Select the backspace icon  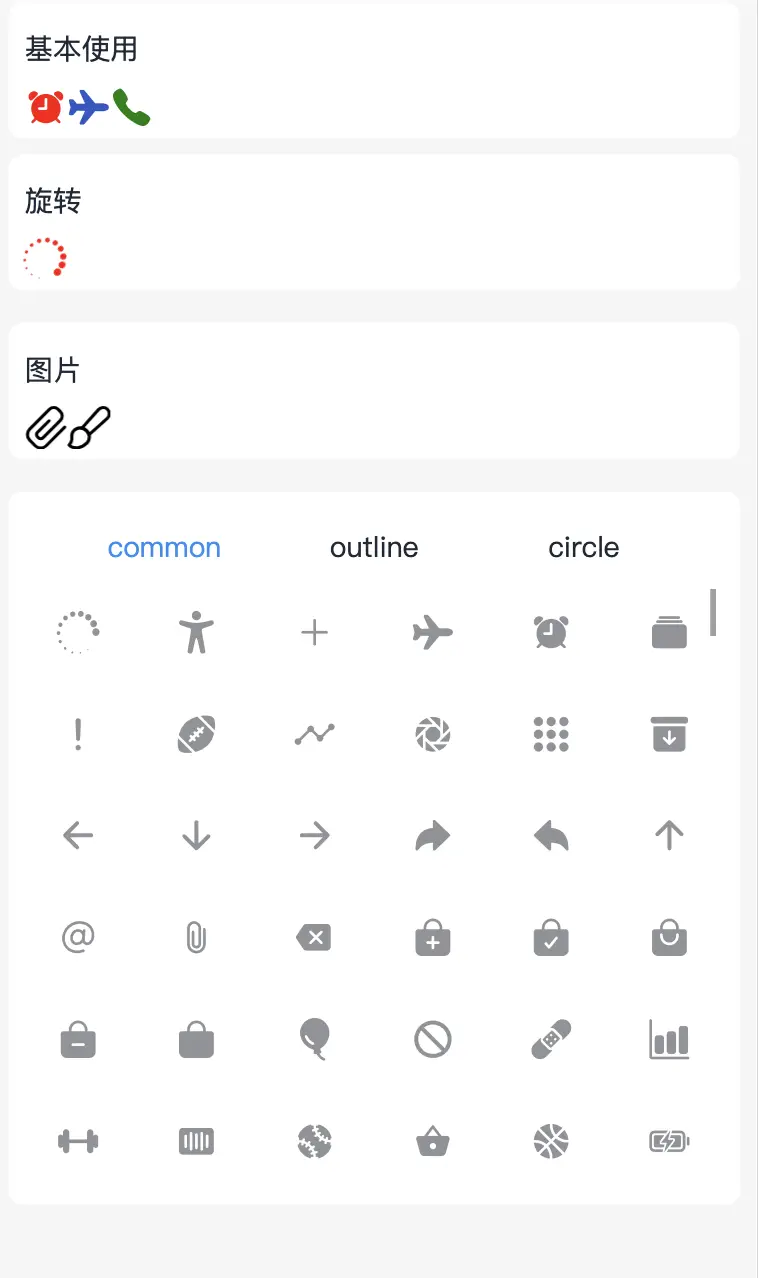pyautogui.click(x=314, y=938)
